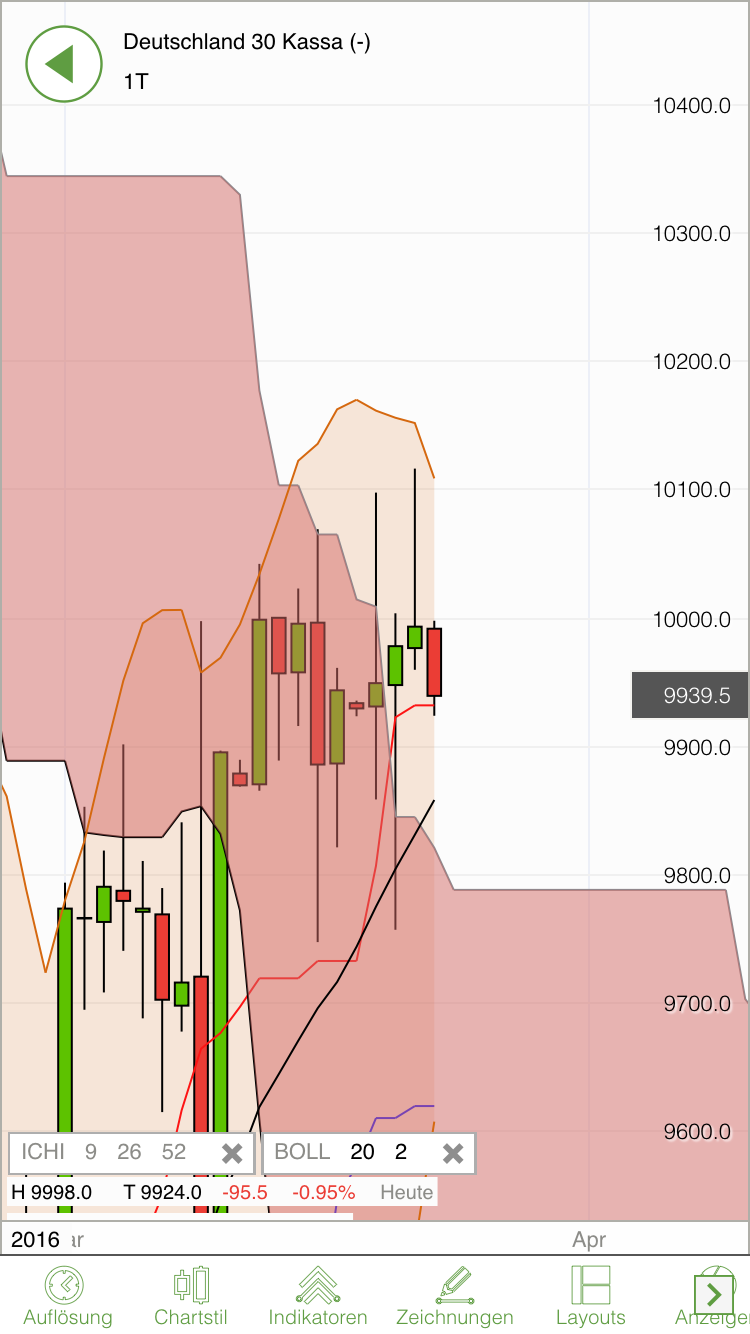Tap the 2016 year label
Image resolution: width=750 pixels, height=1334 pixels.
click(35, 1239)
